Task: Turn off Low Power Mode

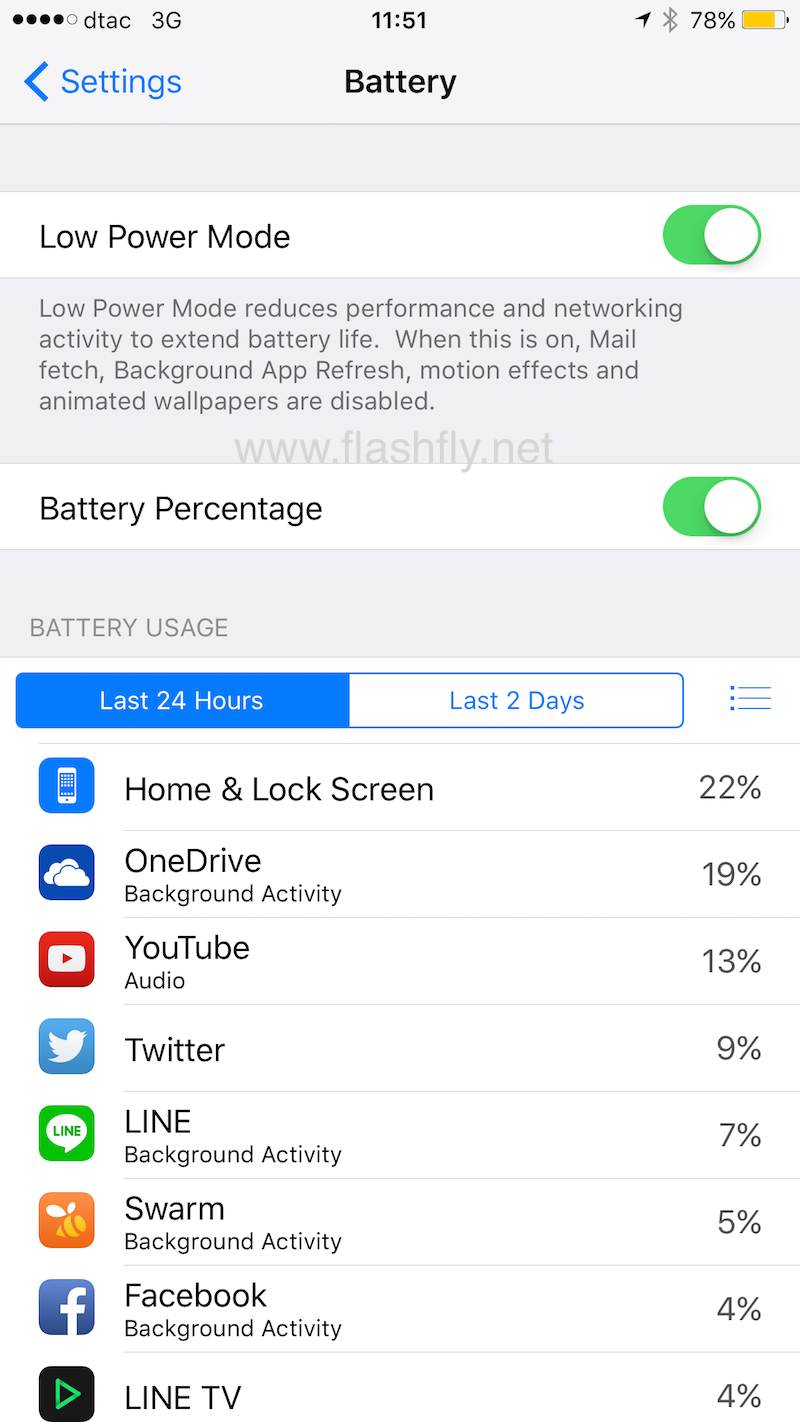Action: coord(711,236)
